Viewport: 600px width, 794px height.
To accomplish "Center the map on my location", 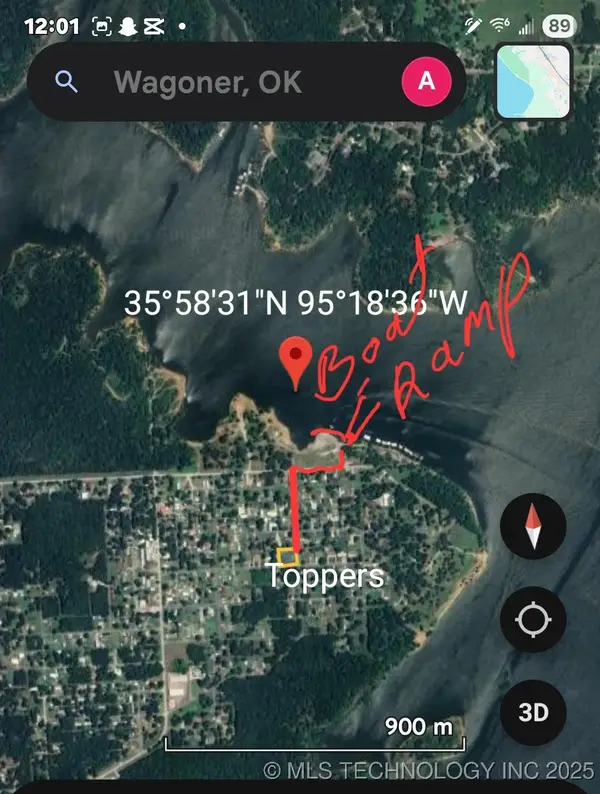I will tap(533, 622).
